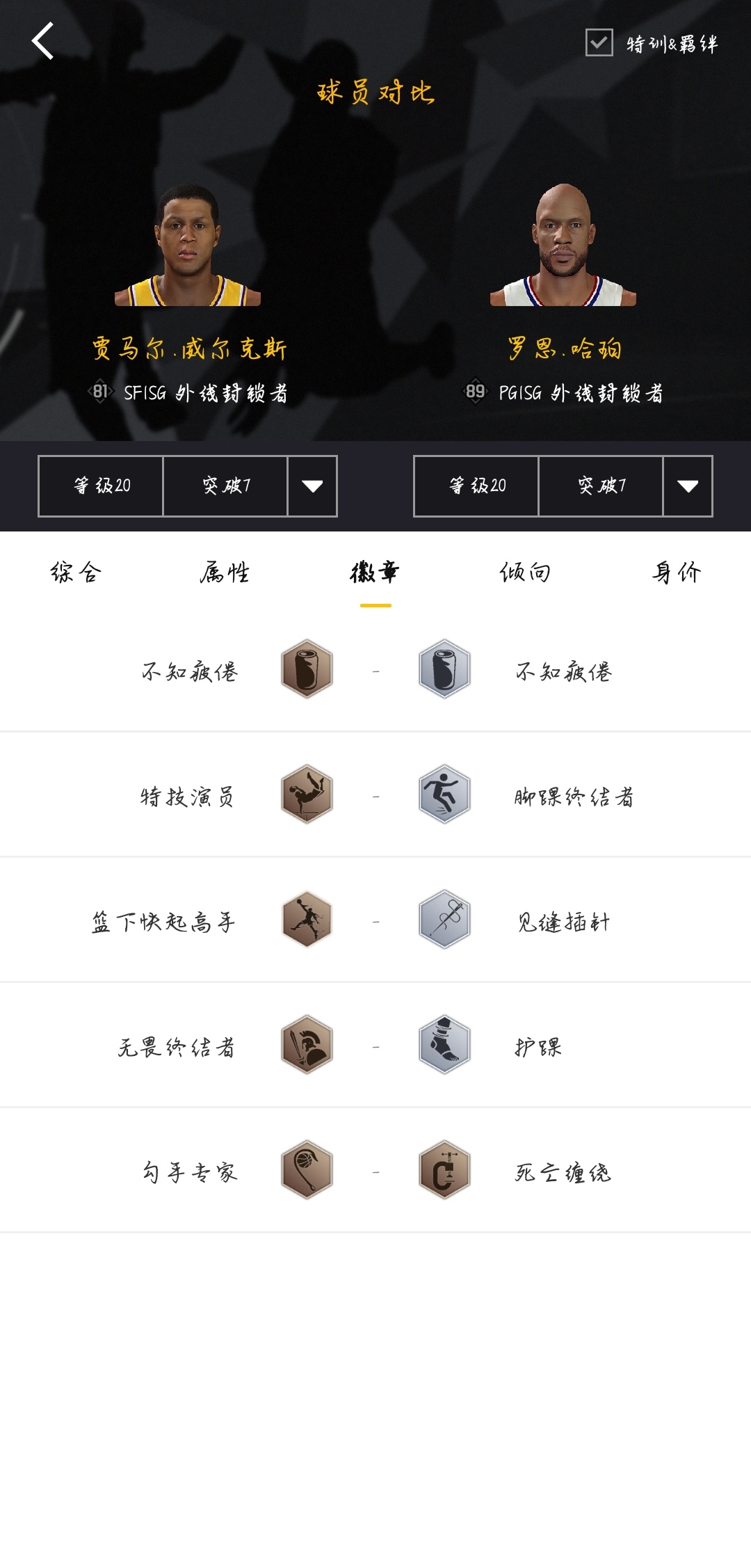Tap the 勾手专家 badge icon

click(x=307, y=1170)
